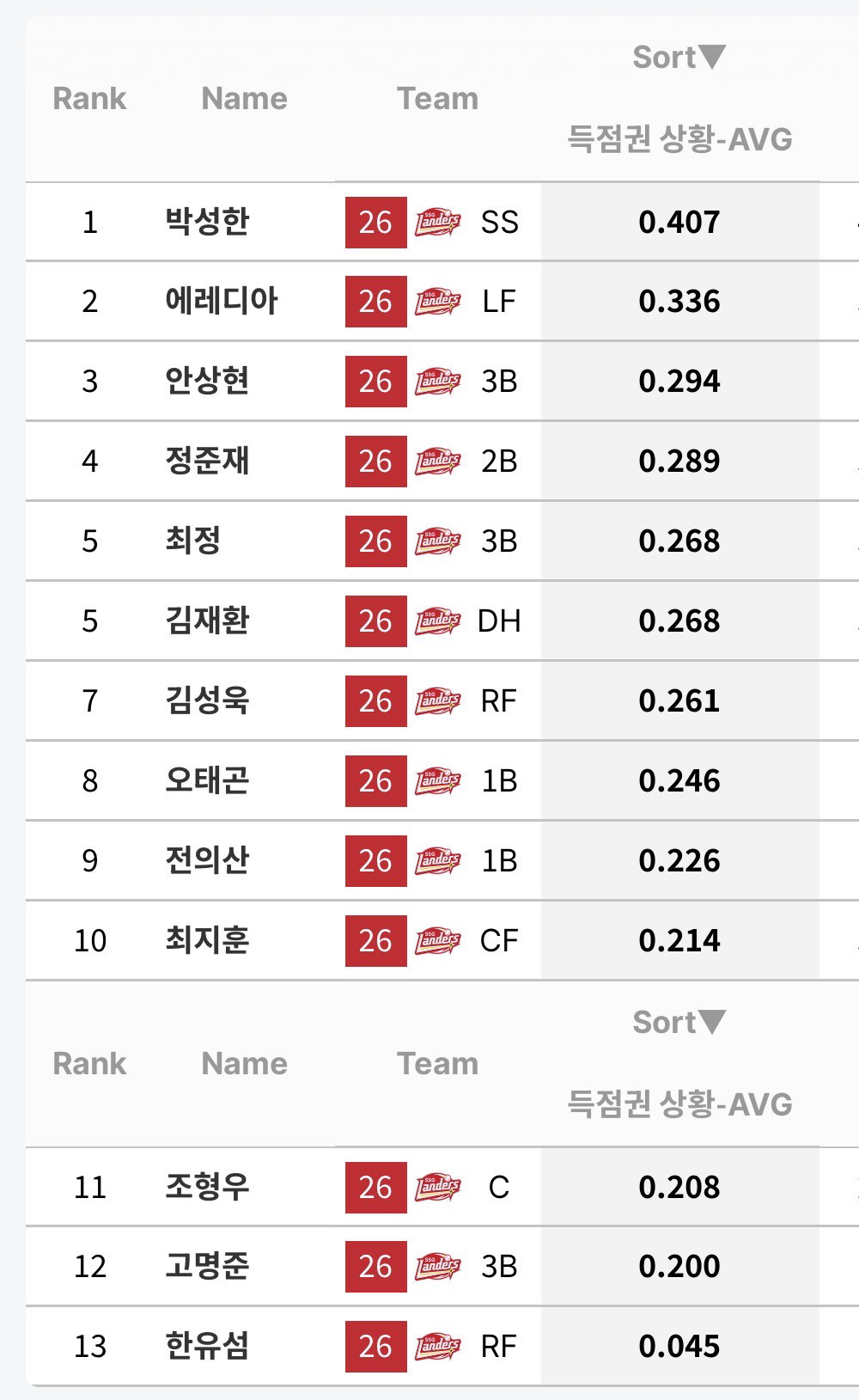
Task: Open player 에레디아's page
Action: point(222,301)
